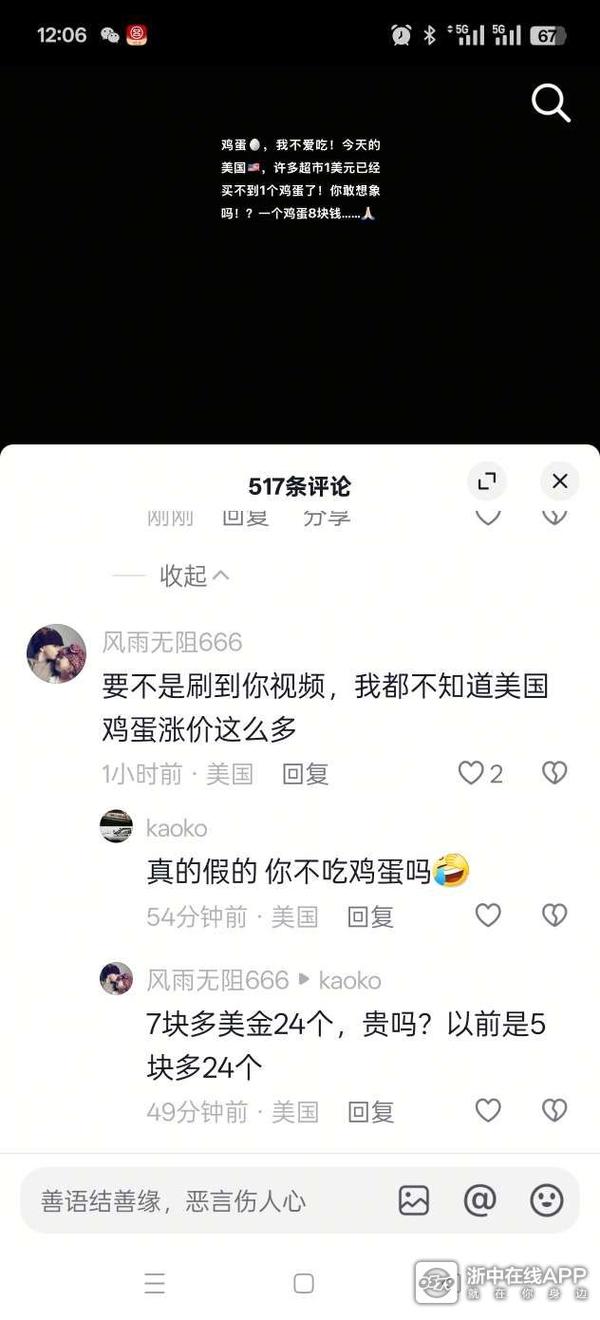Attach an image to the comment
Image resolution: width=600 pixels, height=1320 pixels.
(x=414, y=1200)
